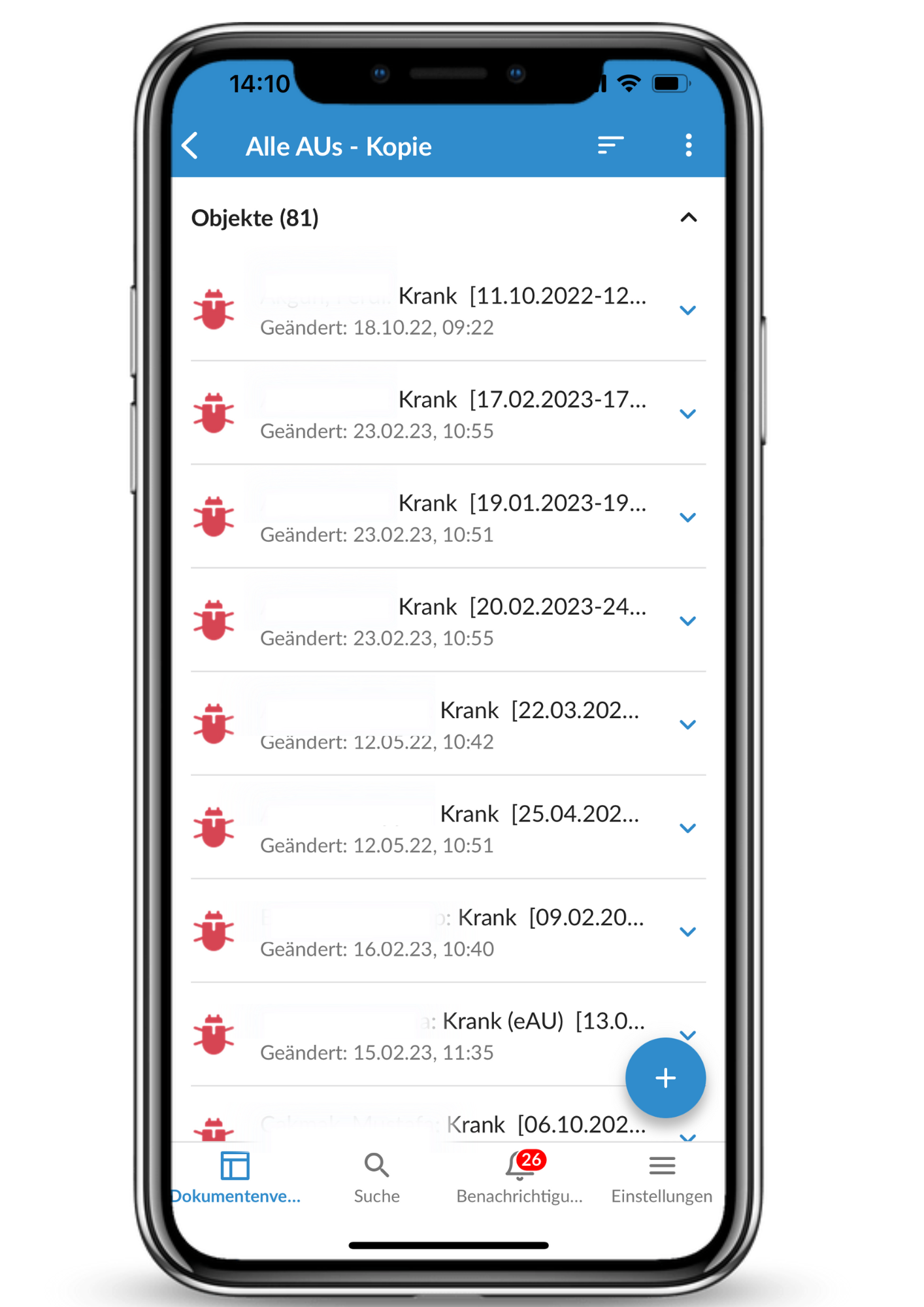The image size is (924, 1307).
Task: Switch to the Suche tab
Action: click(x=376, y=1178)
